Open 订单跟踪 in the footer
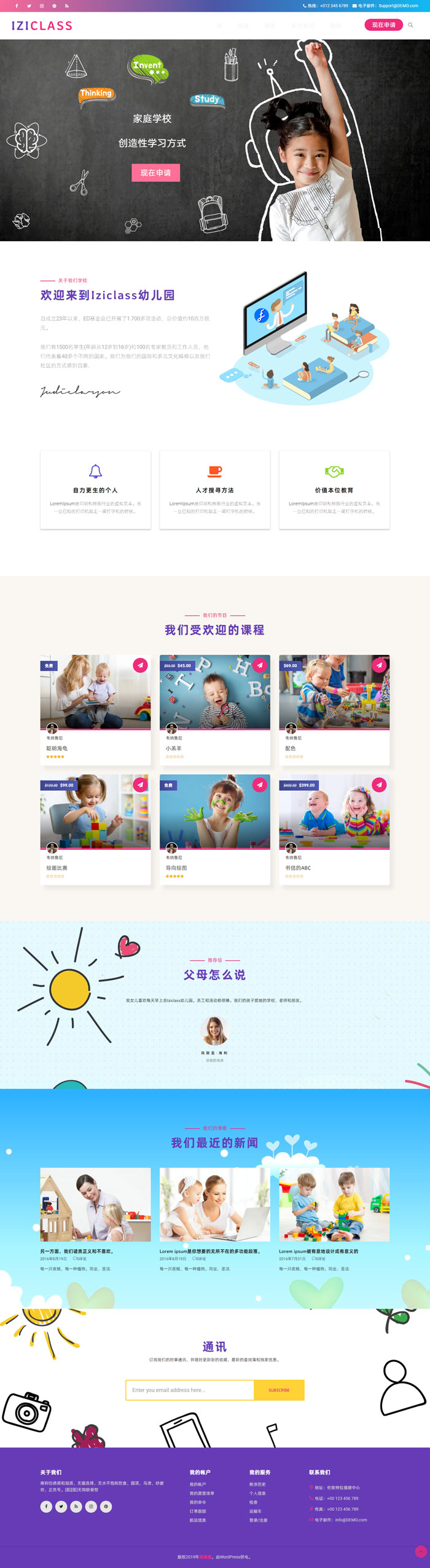The height and width of the screenshot is (1568, 430). [x=198, y=1511]
